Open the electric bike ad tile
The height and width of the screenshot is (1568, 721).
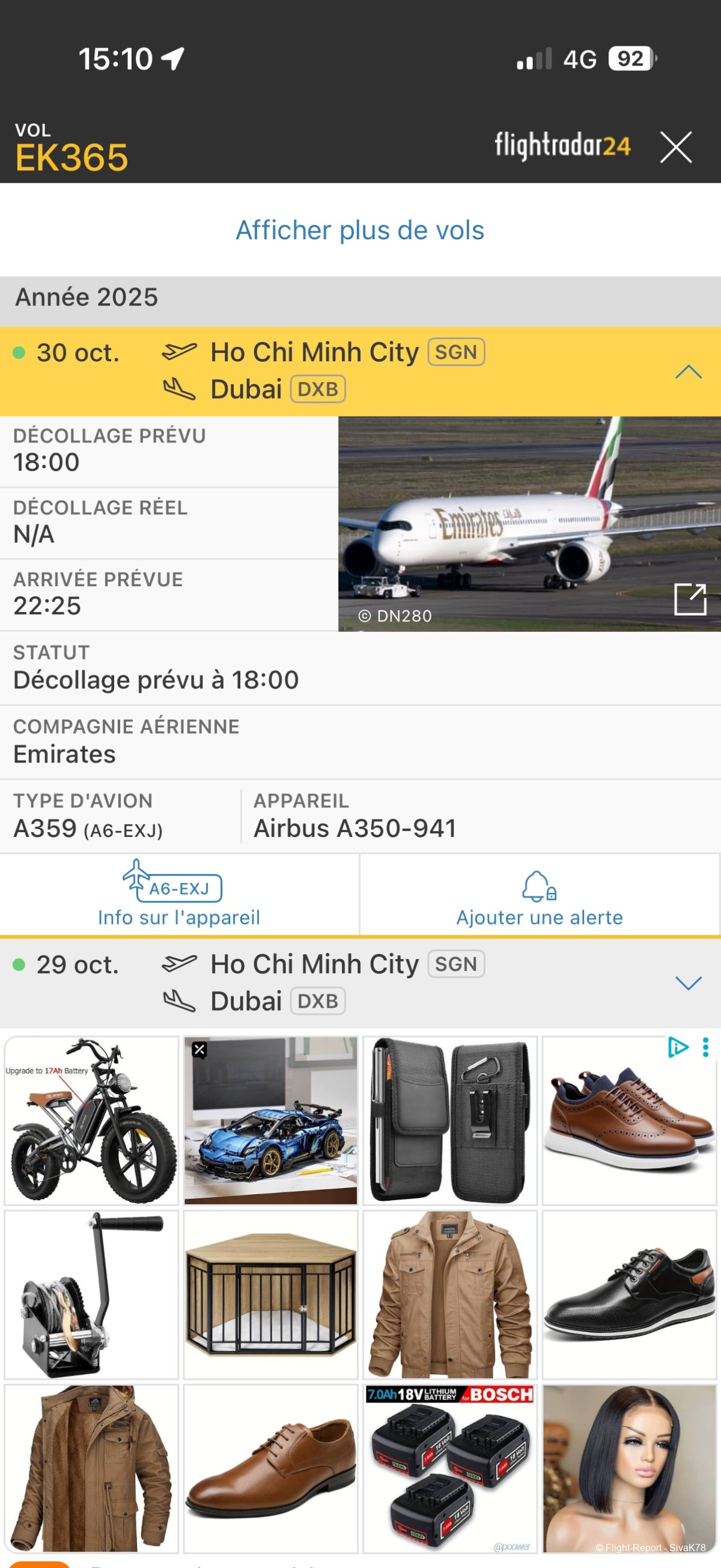coord(91,1120)
